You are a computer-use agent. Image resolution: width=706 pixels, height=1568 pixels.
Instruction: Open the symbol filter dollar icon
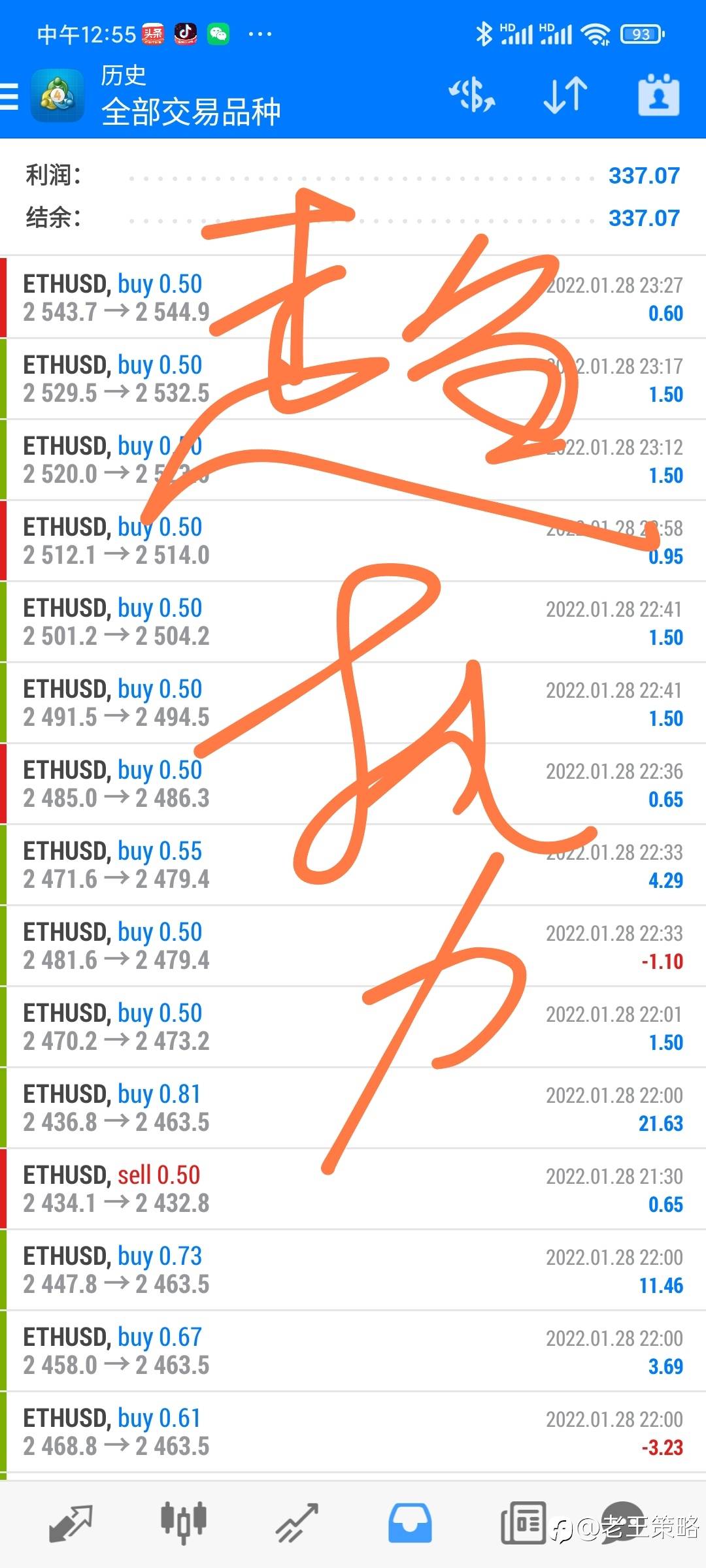tap(472, 95)
